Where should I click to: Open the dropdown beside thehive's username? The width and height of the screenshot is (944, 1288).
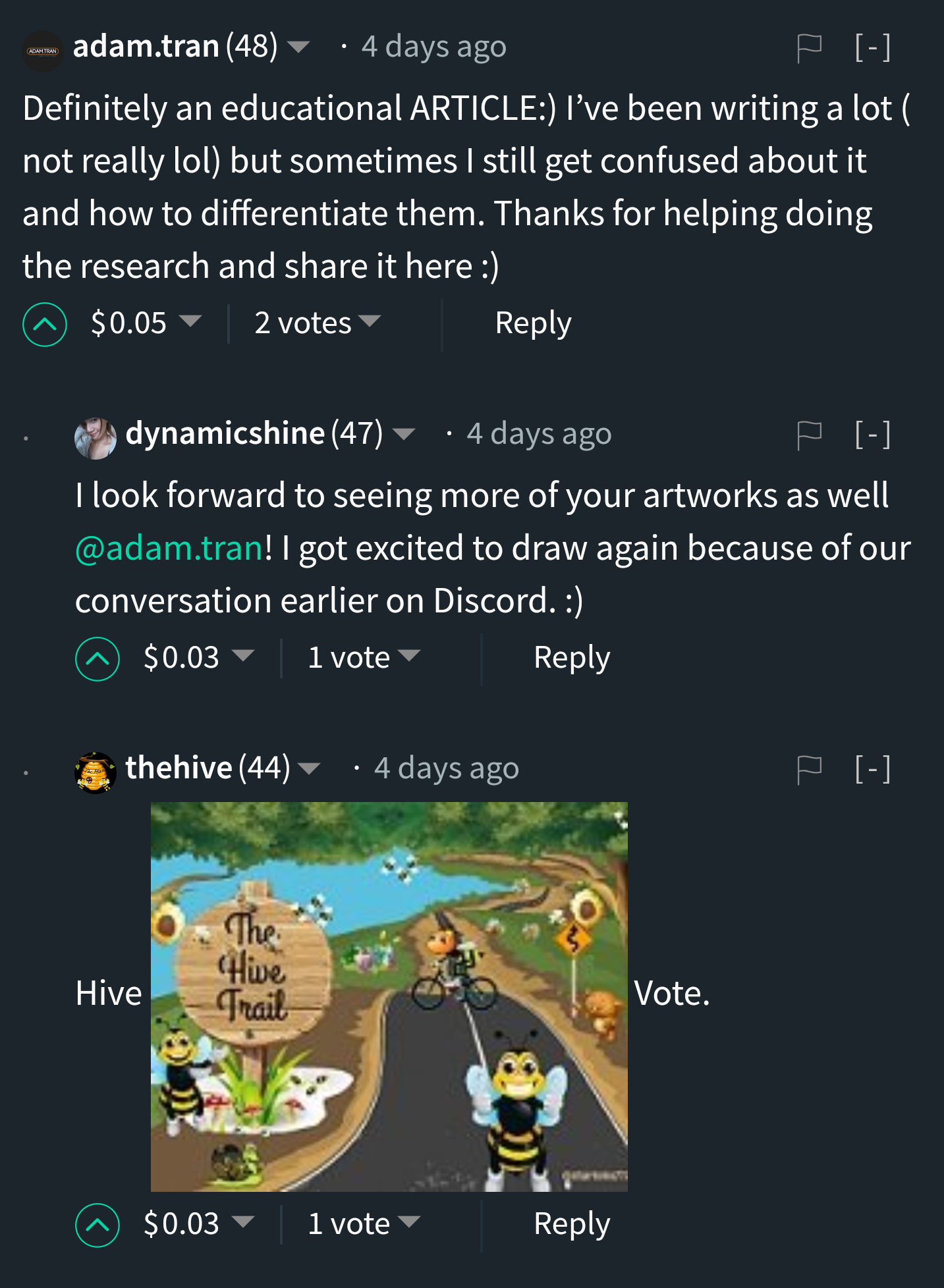(x=309, y=768)
